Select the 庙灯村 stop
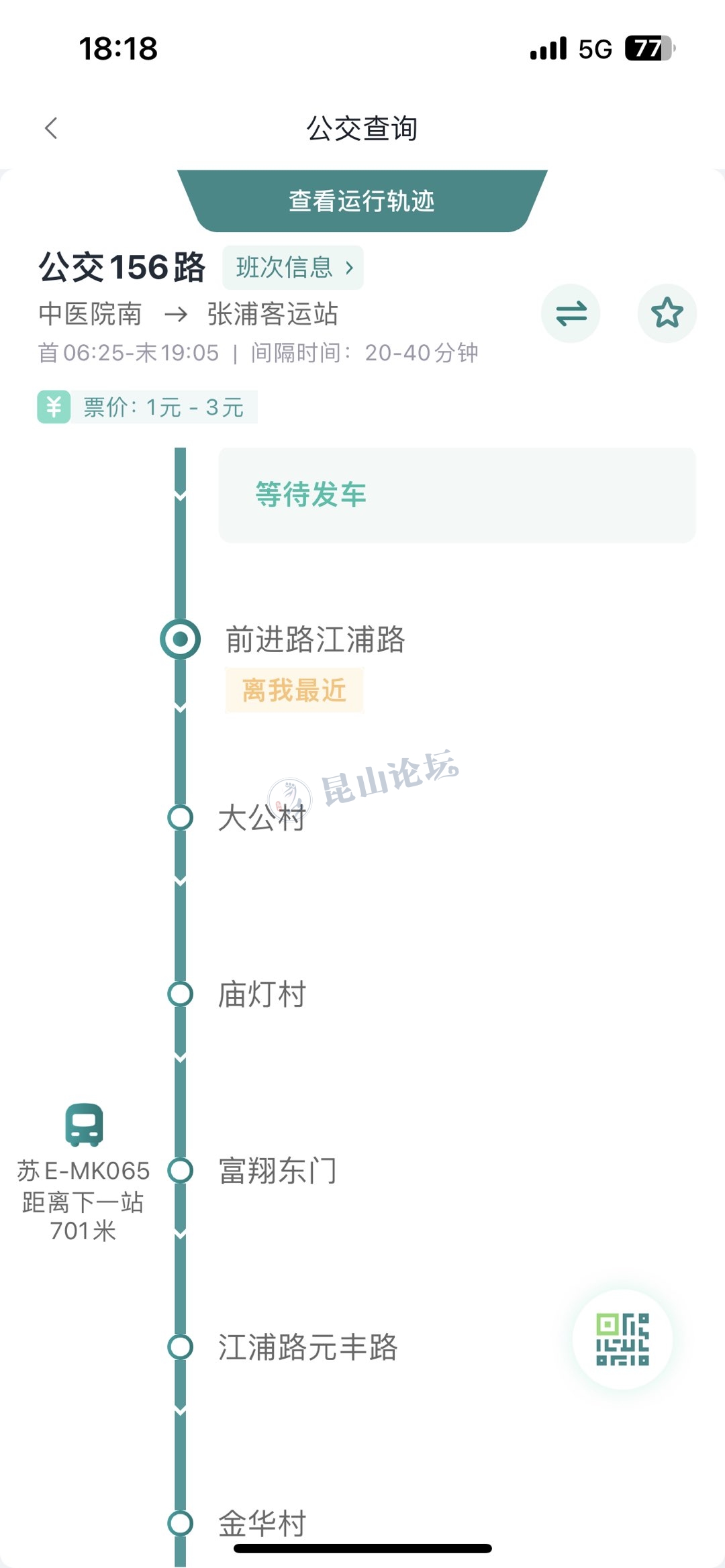725x1568 pixels. [262, 994]
